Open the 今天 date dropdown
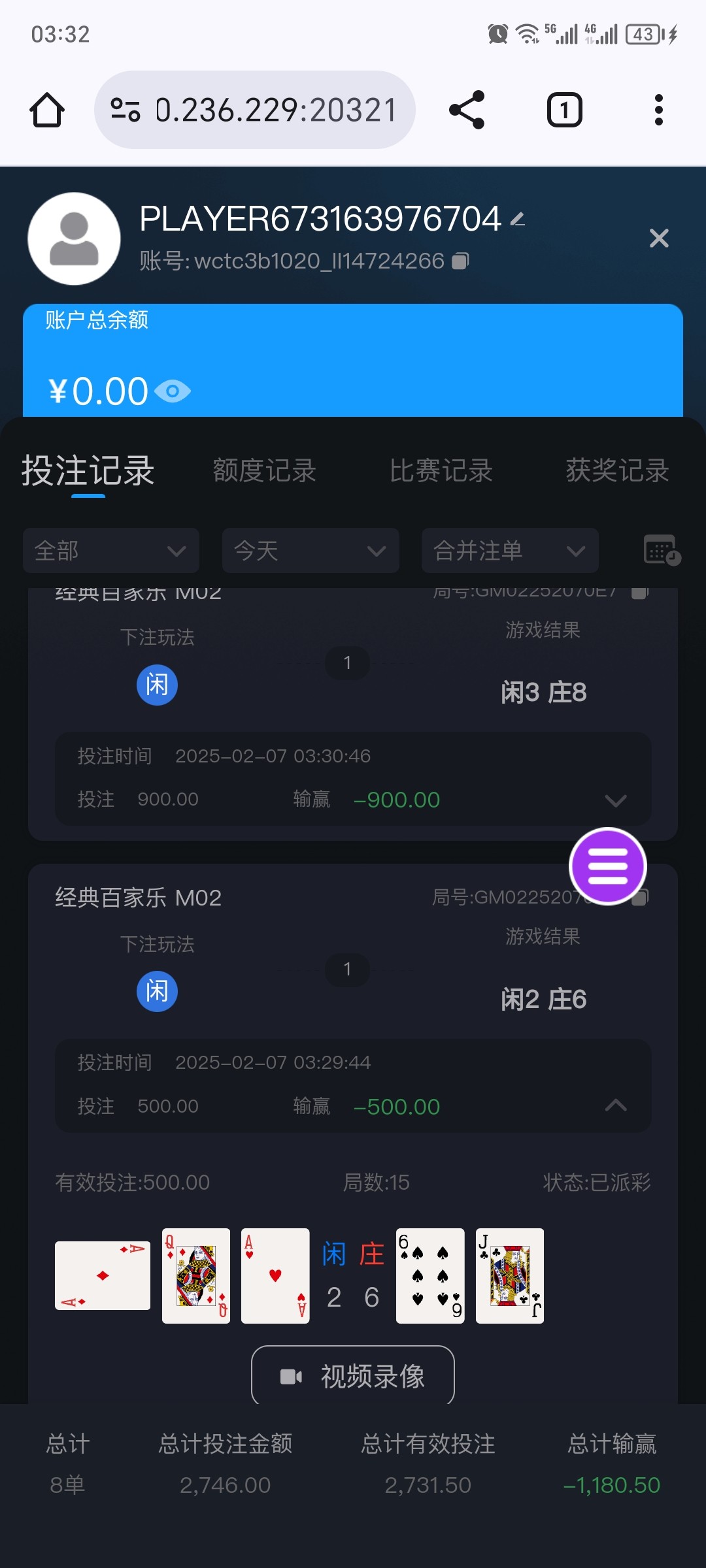The height and width of the screenshot is (1568, 706). [311, 551]
